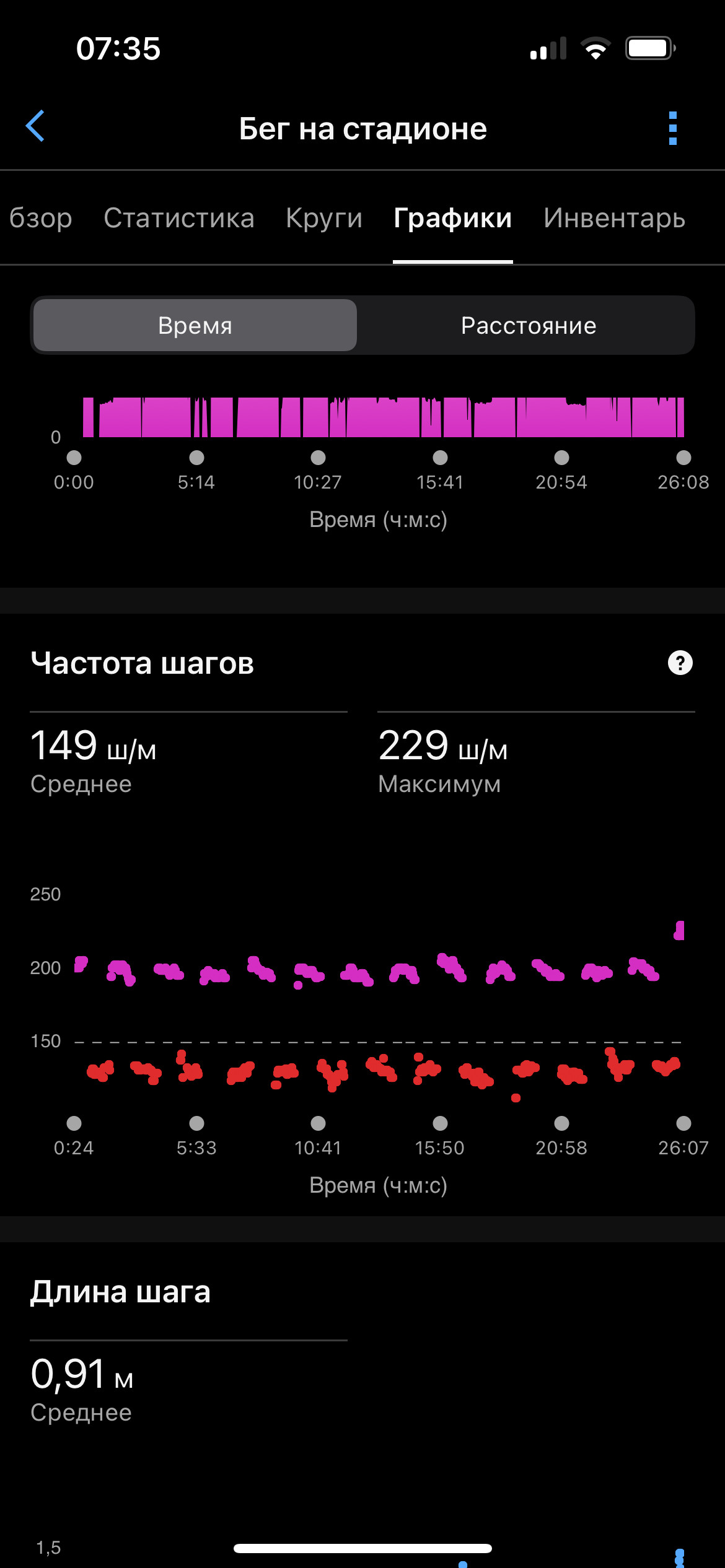
Task: Switch to the Статистика tab
Action: pyautogui.click(x=179, y=218)
